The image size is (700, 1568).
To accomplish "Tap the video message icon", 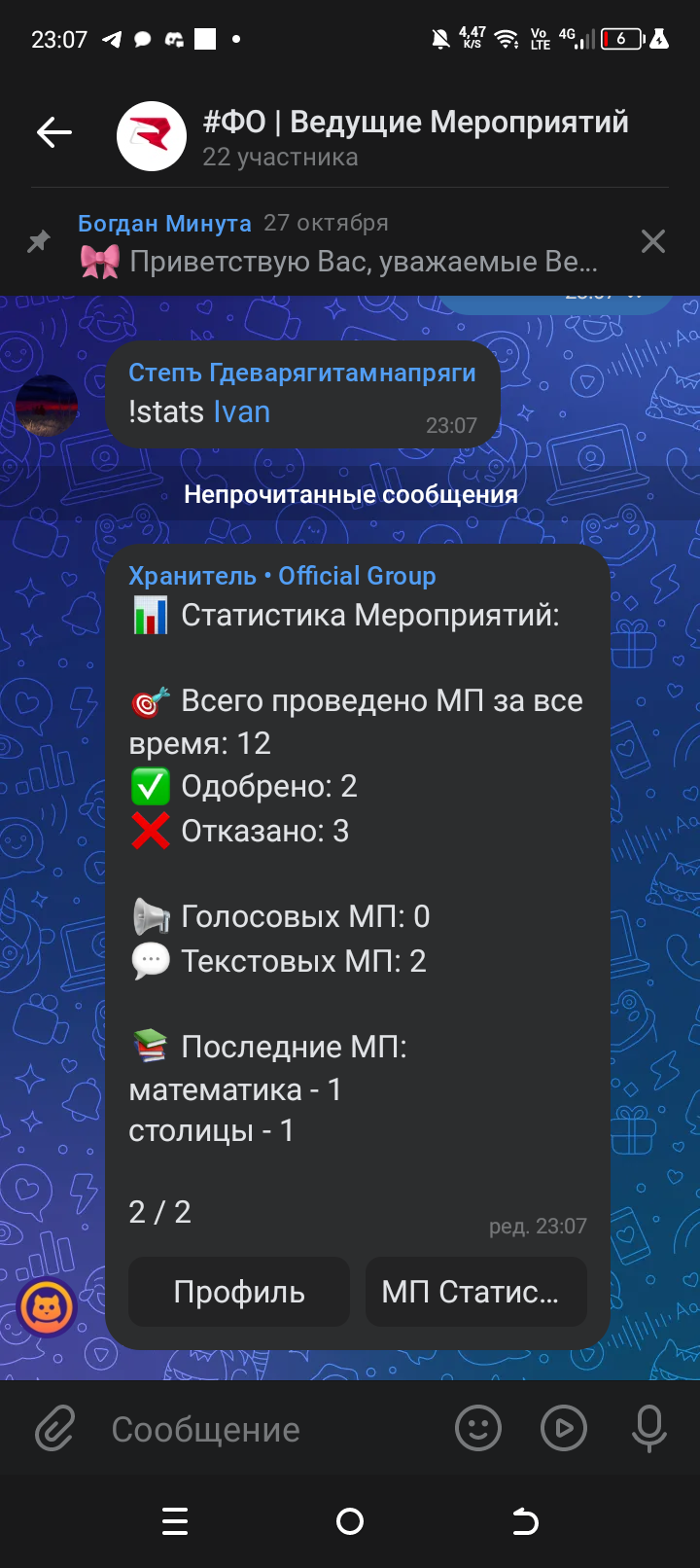I will pyautogui.click(x=564, y=1429).
